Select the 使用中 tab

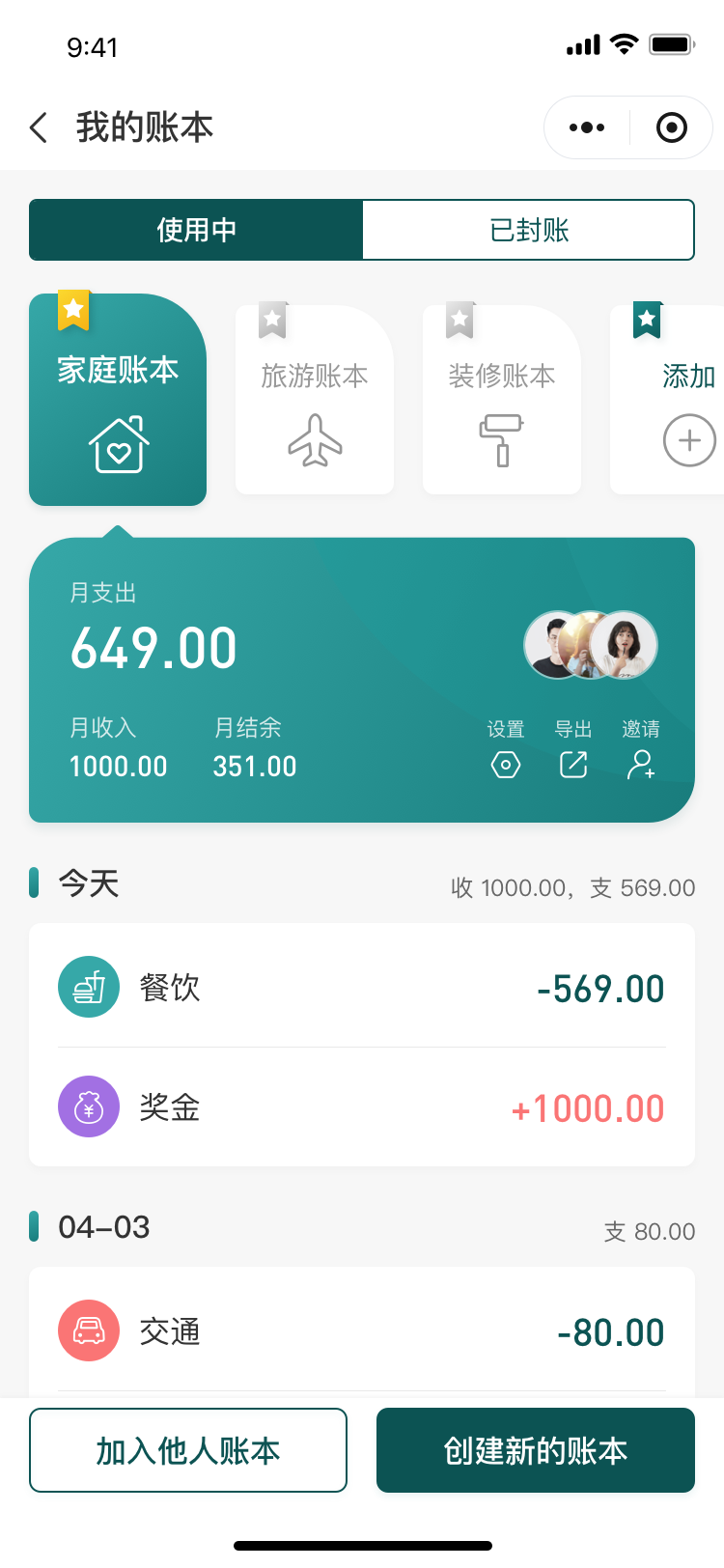[x=196, y=230]
